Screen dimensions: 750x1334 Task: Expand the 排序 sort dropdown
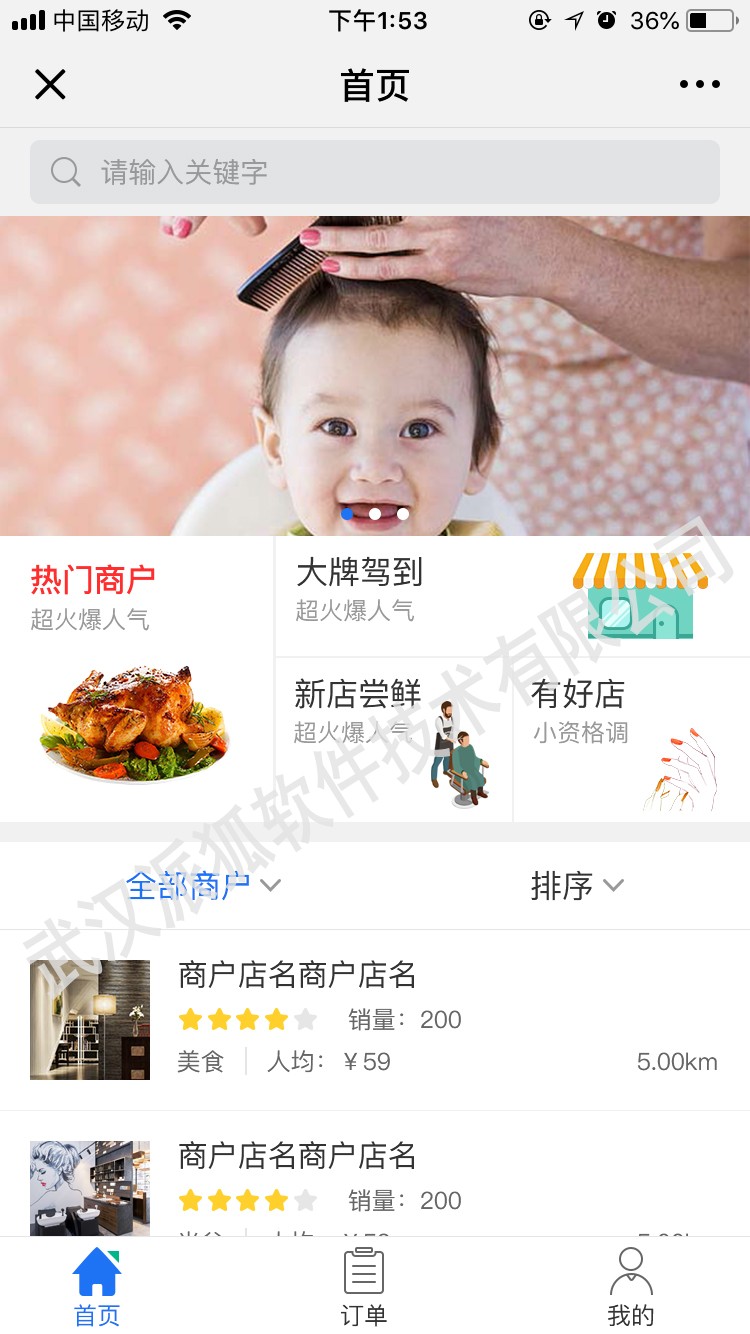[577, 885]
